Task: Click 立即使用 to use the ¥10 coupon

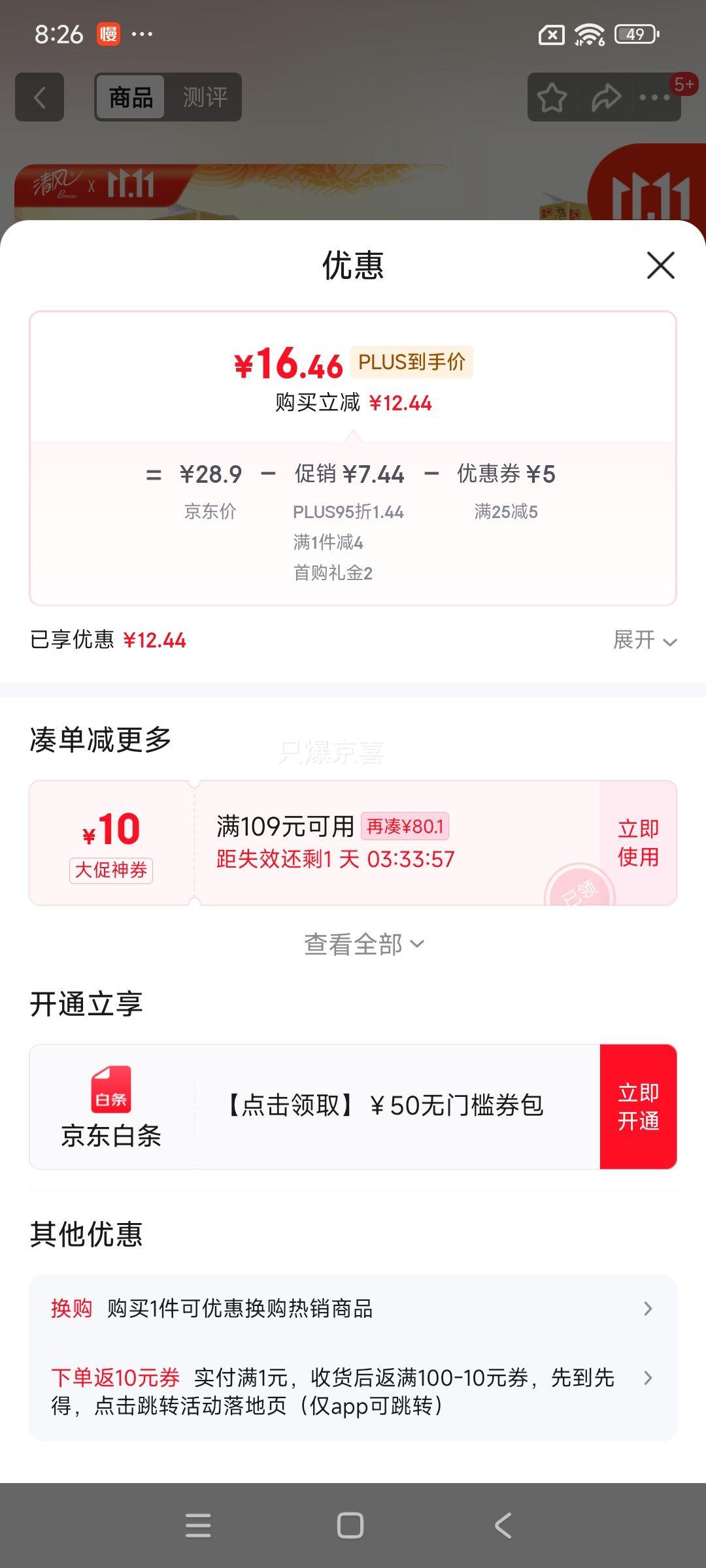Action: tap(637, 843)
